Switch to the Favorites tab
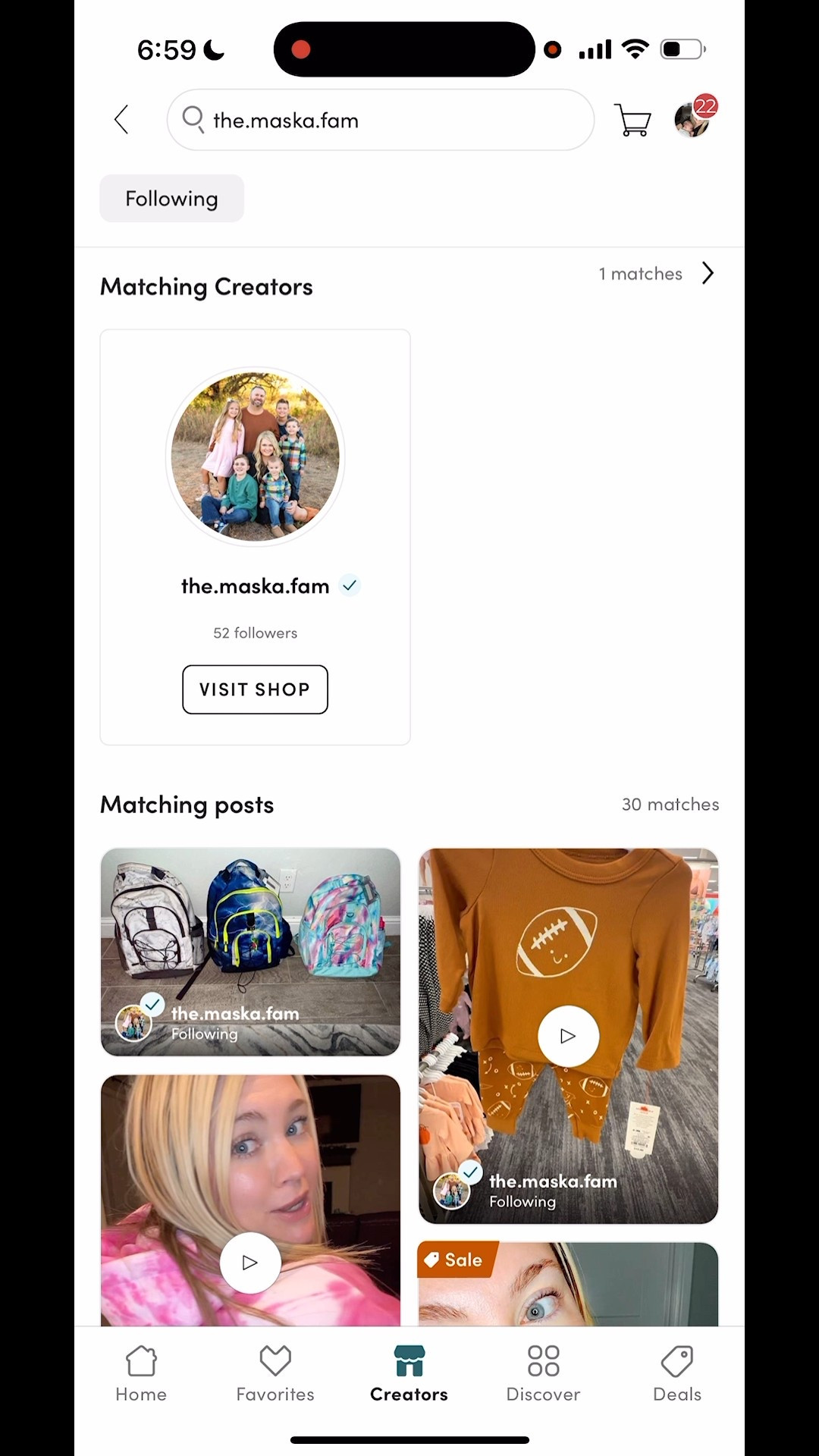Viewport: 819px width, 1456px height. pos(275,1373)
